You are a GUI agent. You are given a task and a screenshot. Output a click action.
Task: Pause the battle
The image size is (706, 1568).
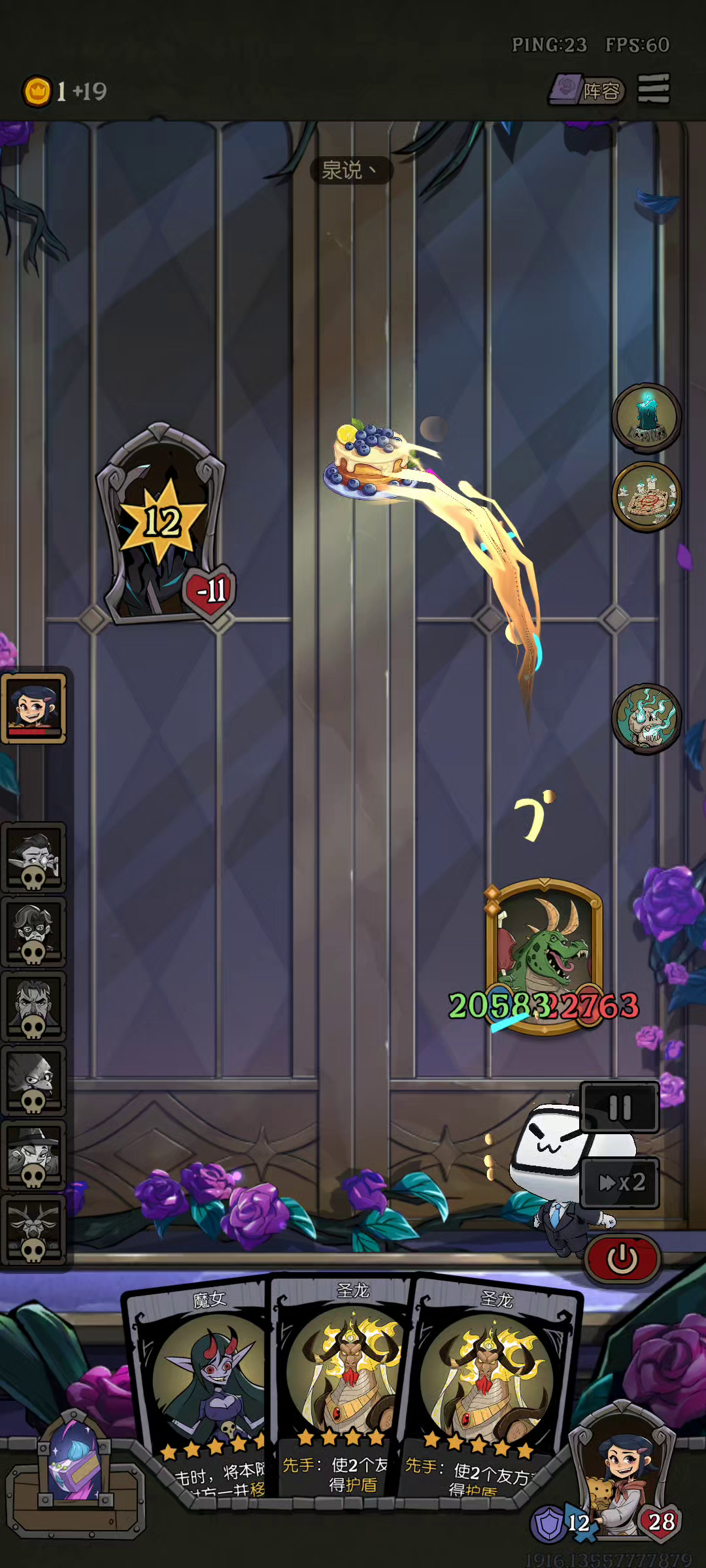tap(620, 1107)
